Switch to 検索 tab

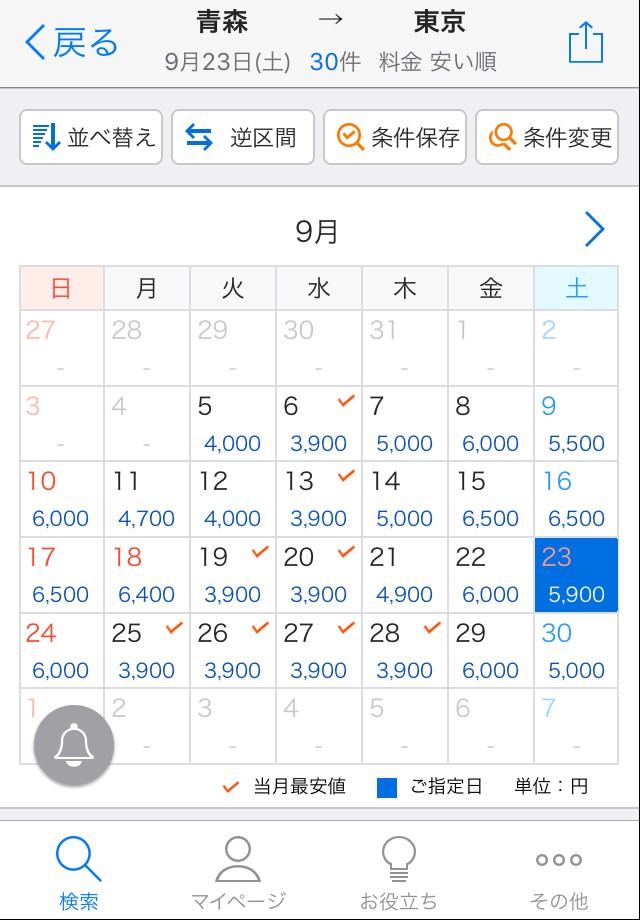pyautogui.click(x=79, y=872)
